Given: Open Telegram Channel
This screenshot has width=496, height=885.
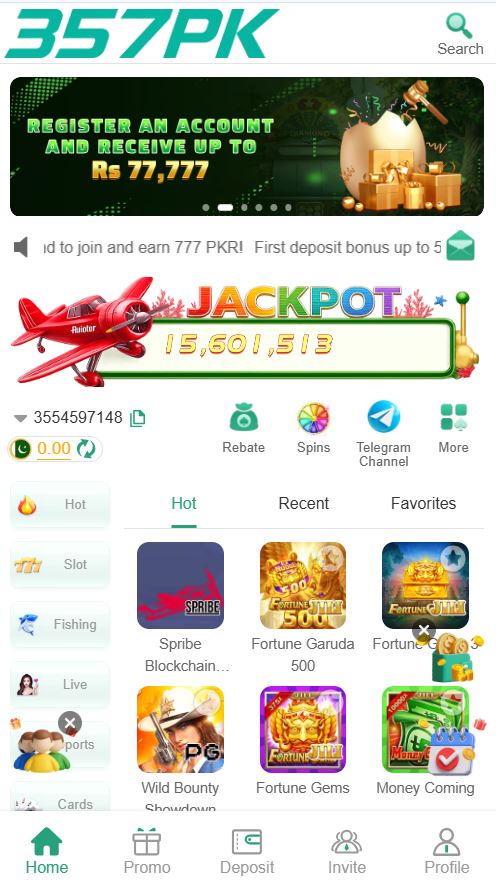Looking at the screenshot, I should [383, 433].
